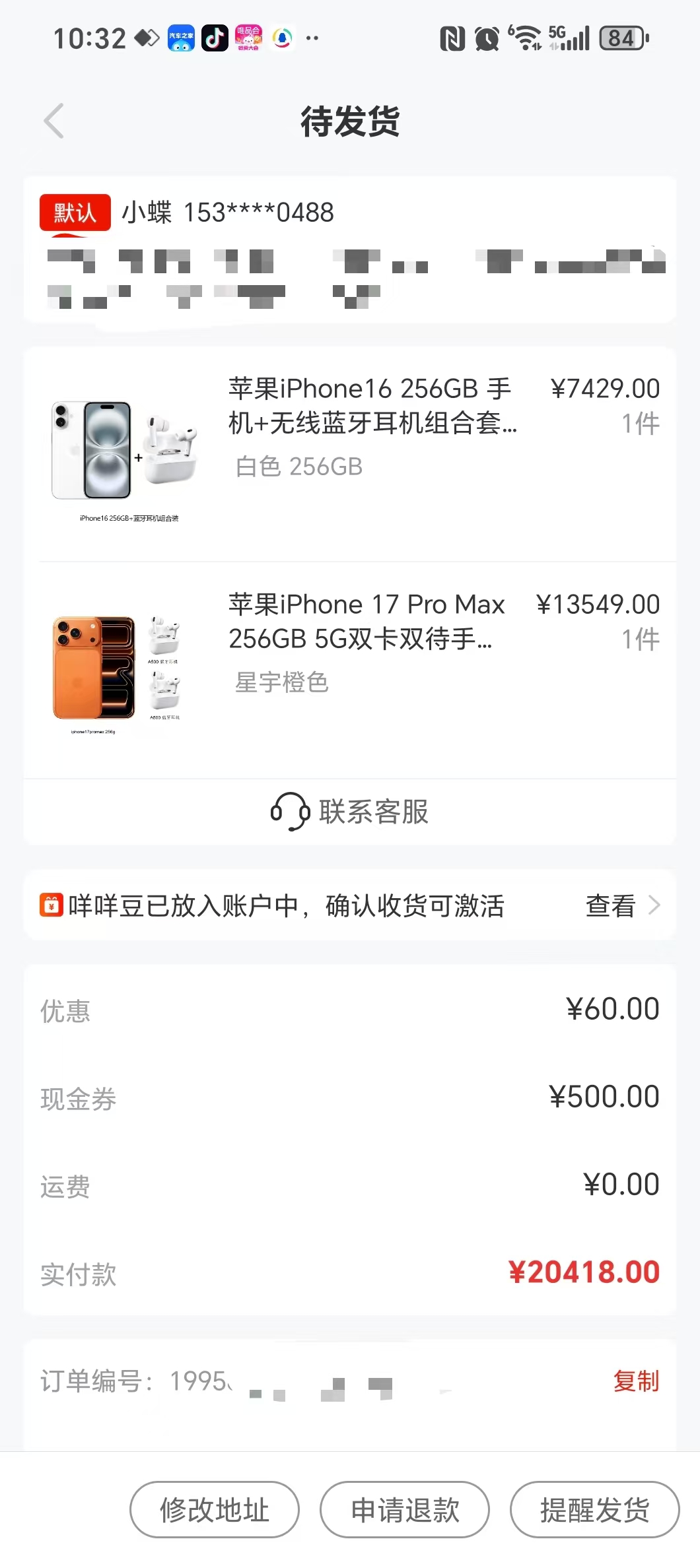View 咩咩豆 details with 查看
700x1568 pixels.
(x=621, y=905)
